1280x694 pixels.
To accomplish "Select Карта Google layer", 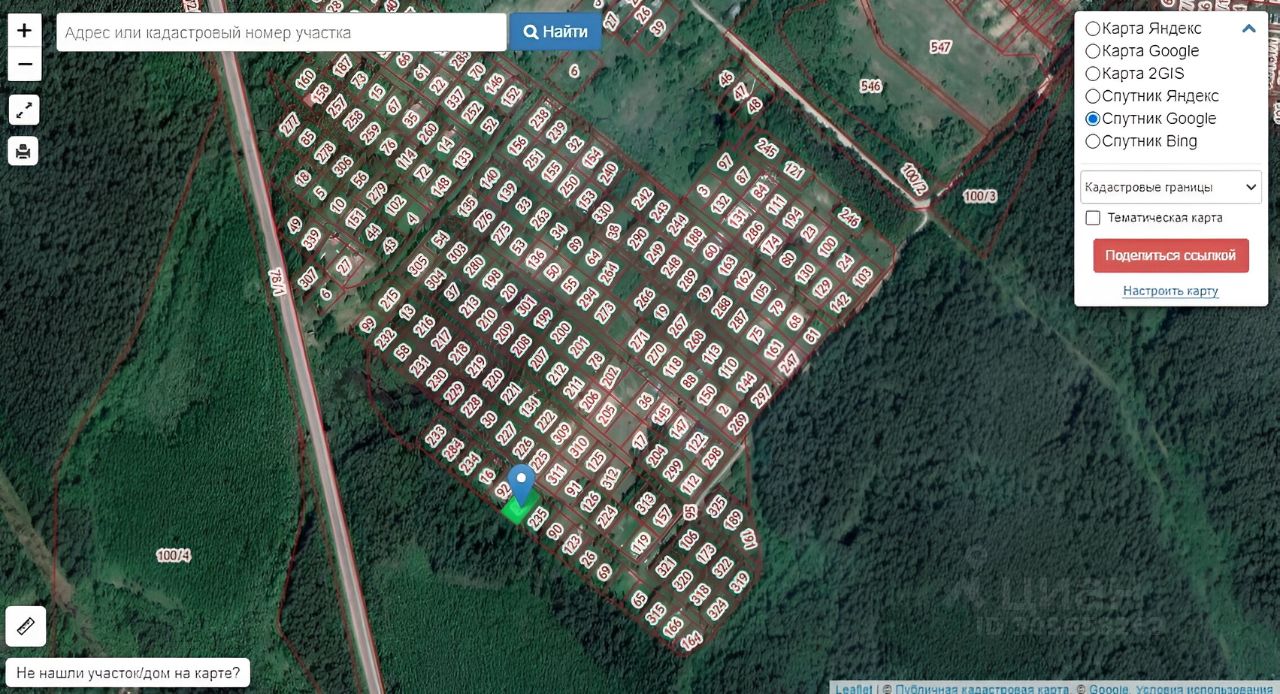I will point(1093,51).
